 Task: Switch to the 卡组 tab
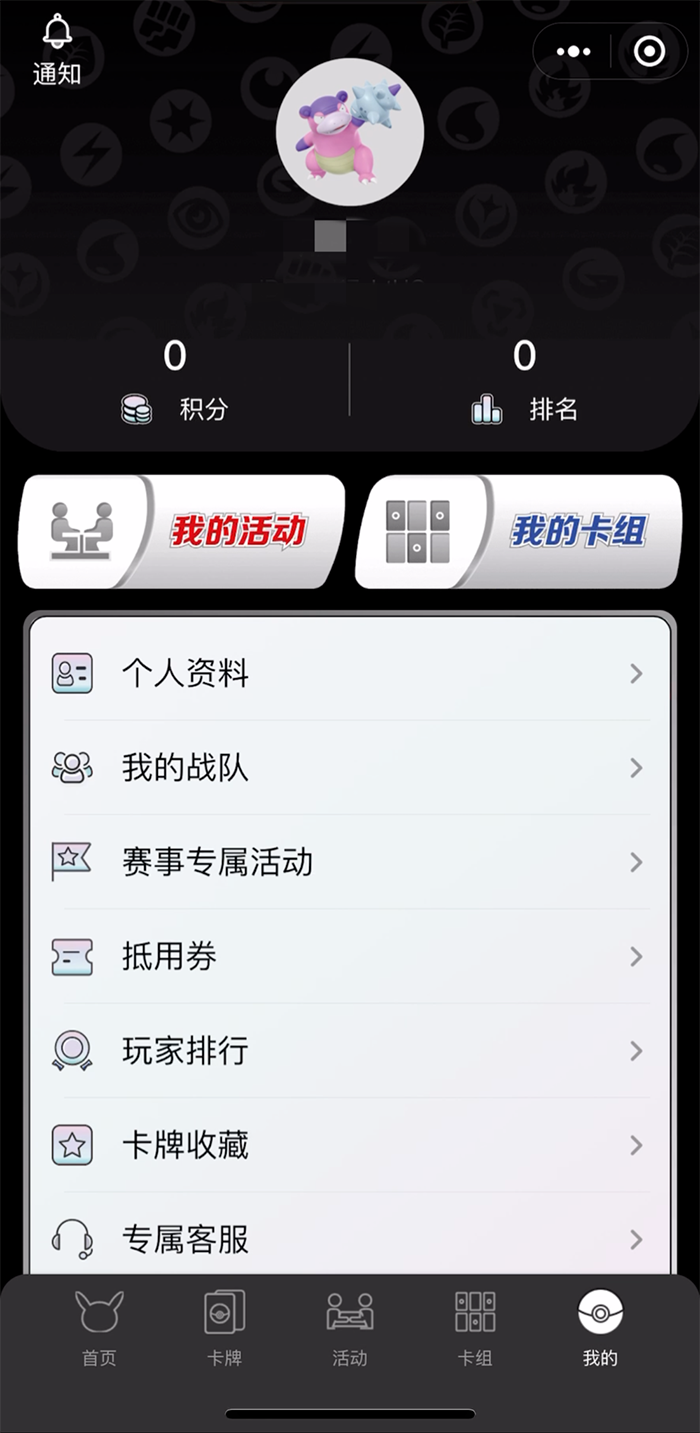475,1328
